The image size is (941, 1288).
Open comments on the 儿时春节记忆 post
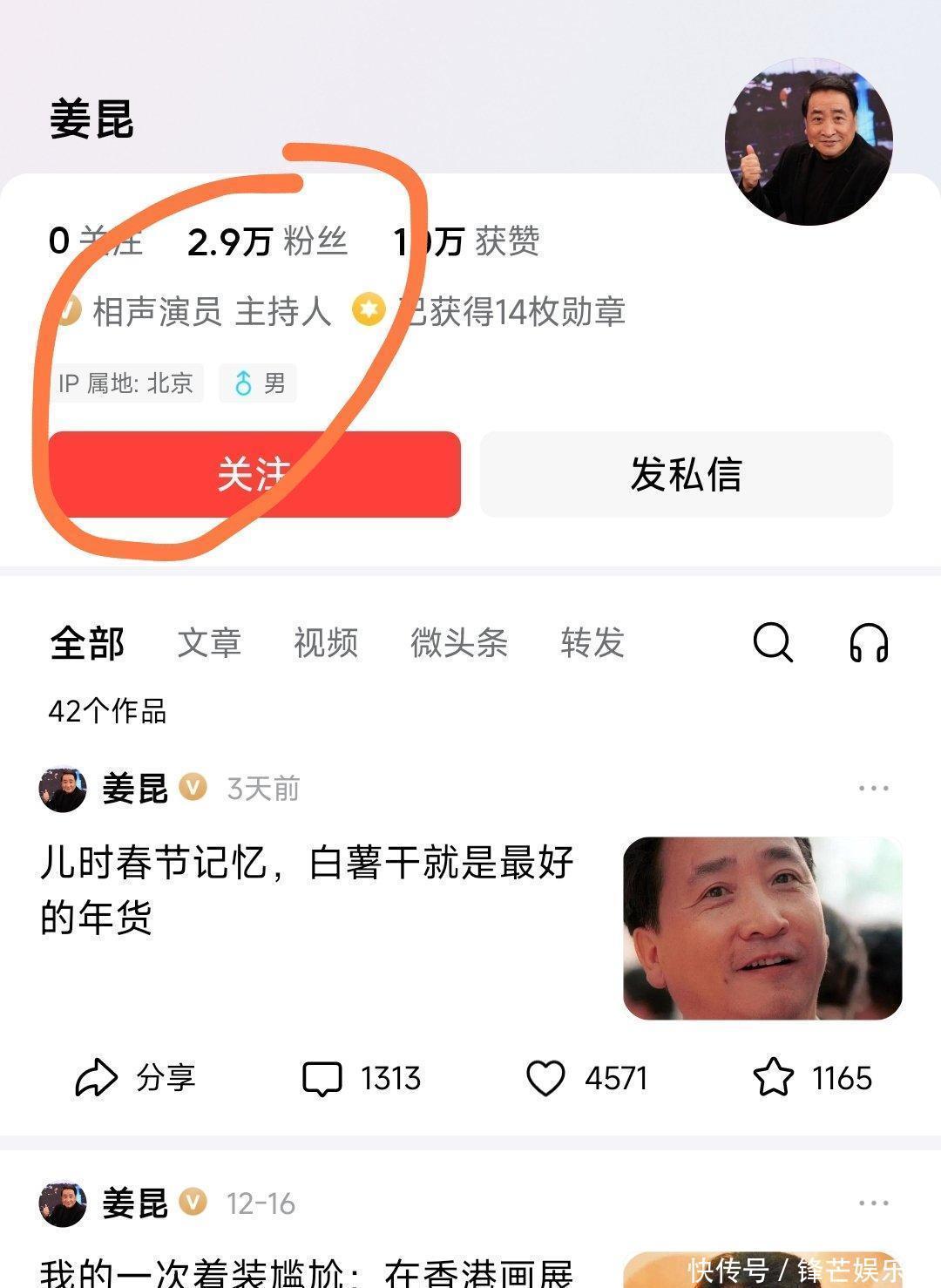coord(361,1078)
